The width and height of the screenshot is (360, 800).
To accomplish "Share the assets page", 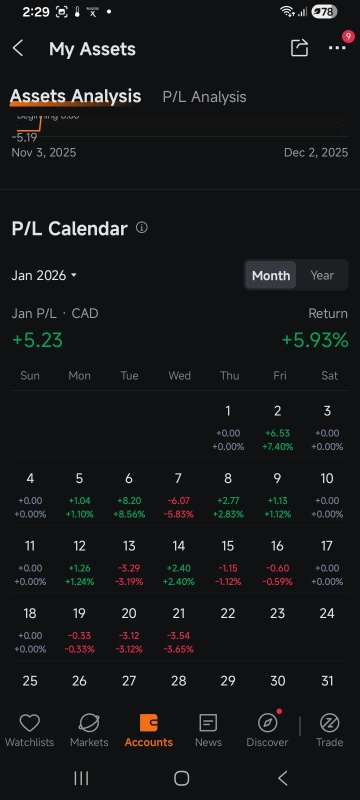I will click(x=299, y=48).
